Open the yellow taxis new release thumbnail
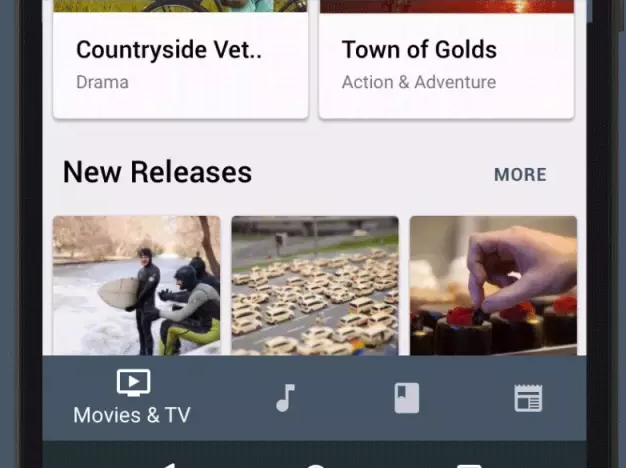Viewport: 626px width, 468px height. tap(315, 285)
